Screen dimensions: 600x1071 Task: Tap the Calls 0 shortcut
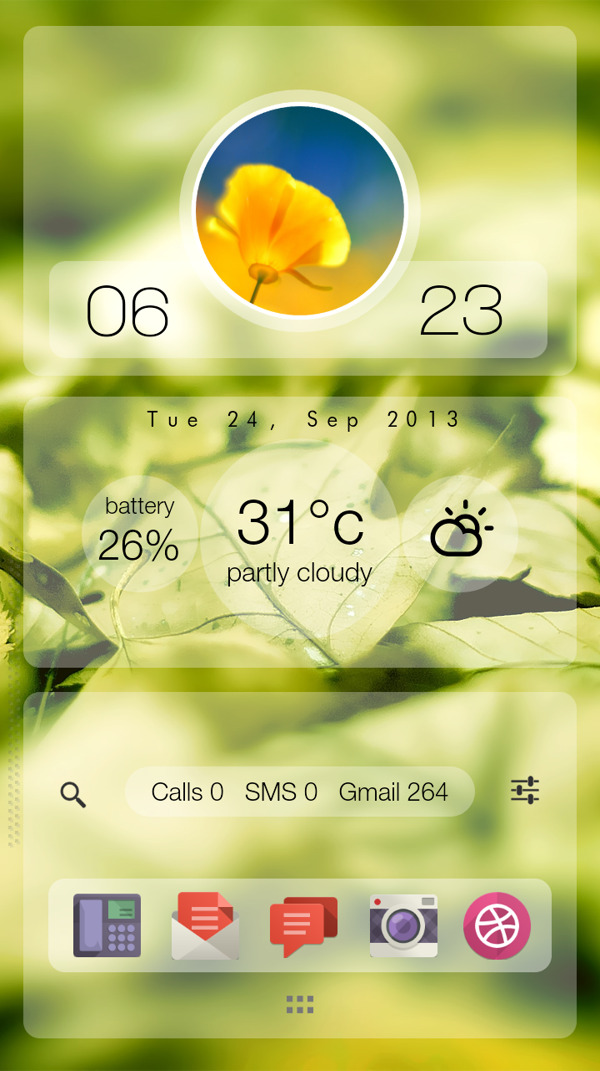point(187,792)
